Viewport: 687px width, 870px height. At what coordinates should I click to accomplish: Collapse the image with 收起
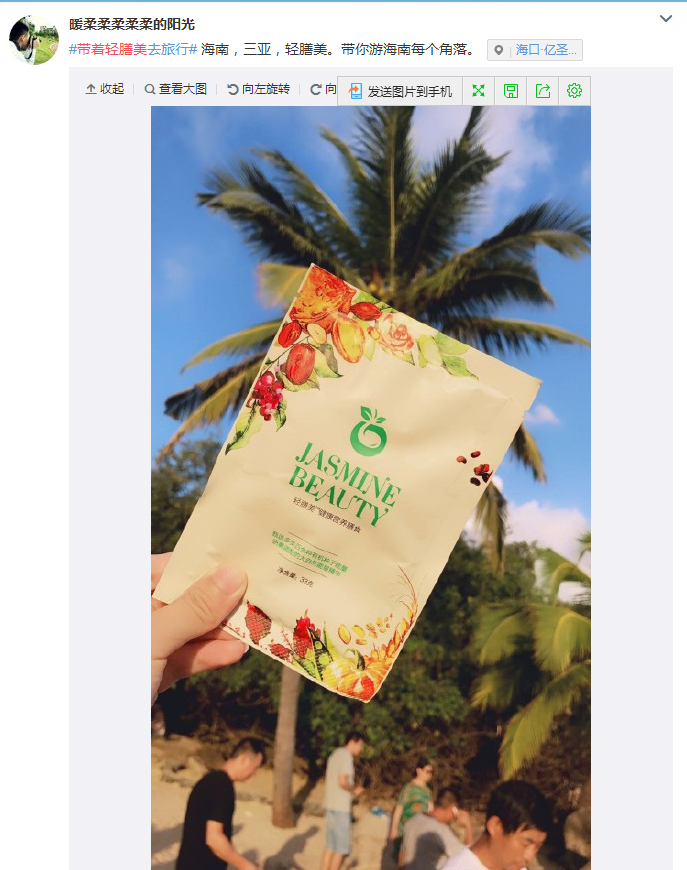coord(105,89)
